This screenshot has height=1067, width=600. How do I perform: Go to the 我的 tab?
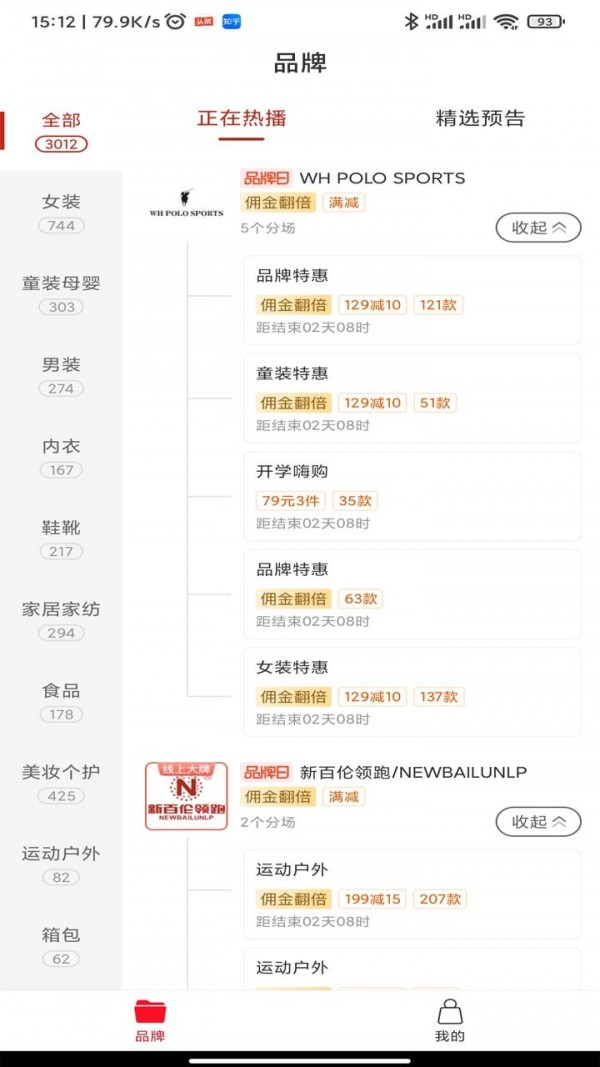click(x=450, y=1021)
